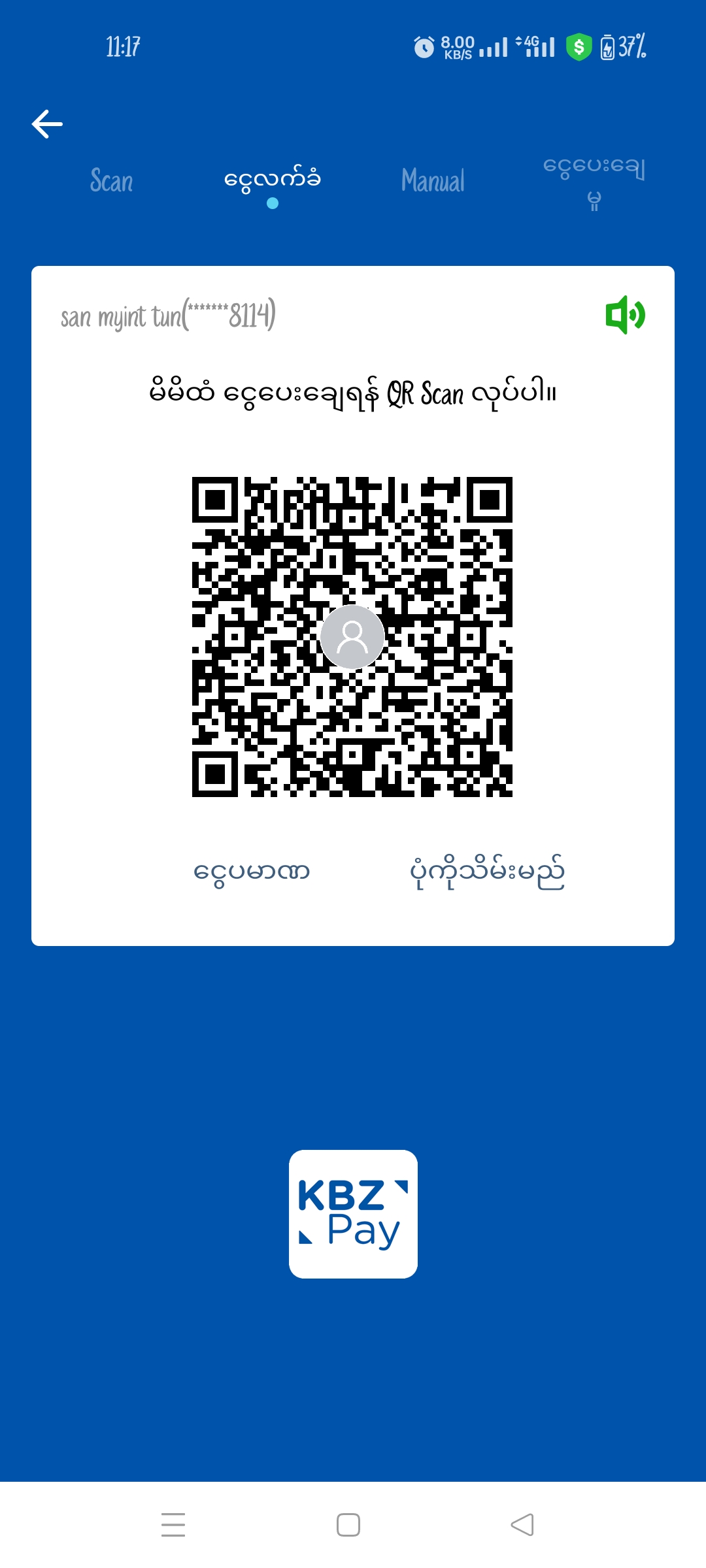Switch to the Scan tab

click(111, 181)
